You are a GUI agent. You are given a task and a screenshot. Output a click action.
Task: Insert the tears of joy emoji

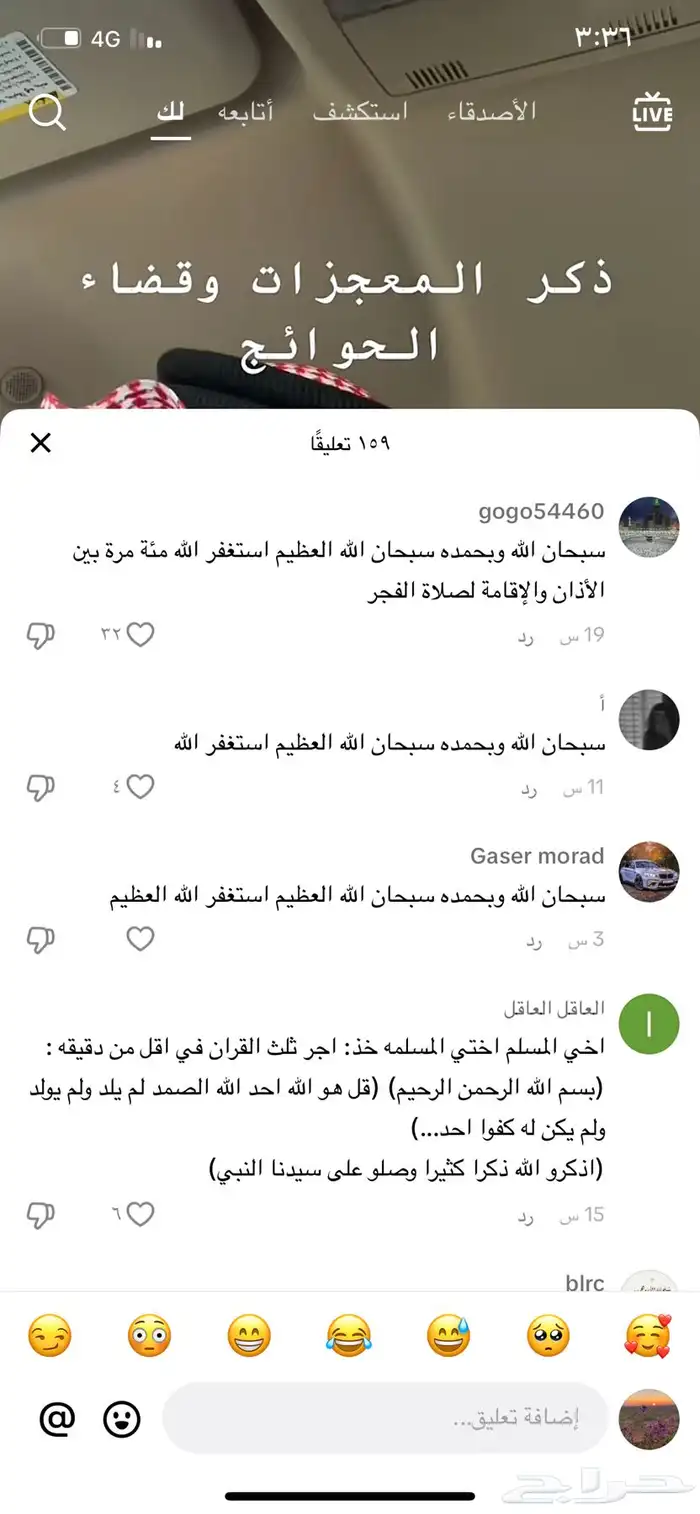(x=348, y=1336)
